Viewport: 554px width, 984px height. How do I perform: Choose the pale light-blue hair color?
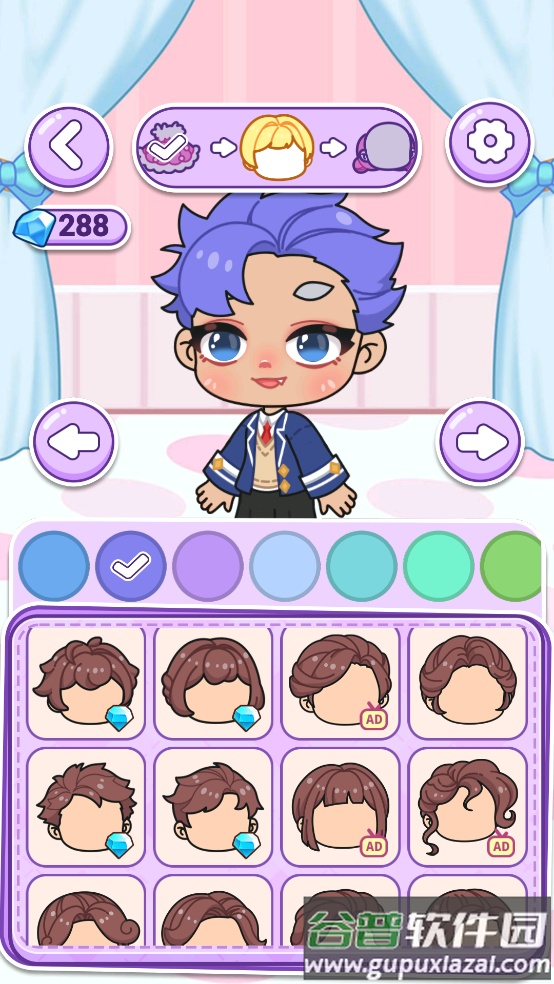[x=285, y=566]
